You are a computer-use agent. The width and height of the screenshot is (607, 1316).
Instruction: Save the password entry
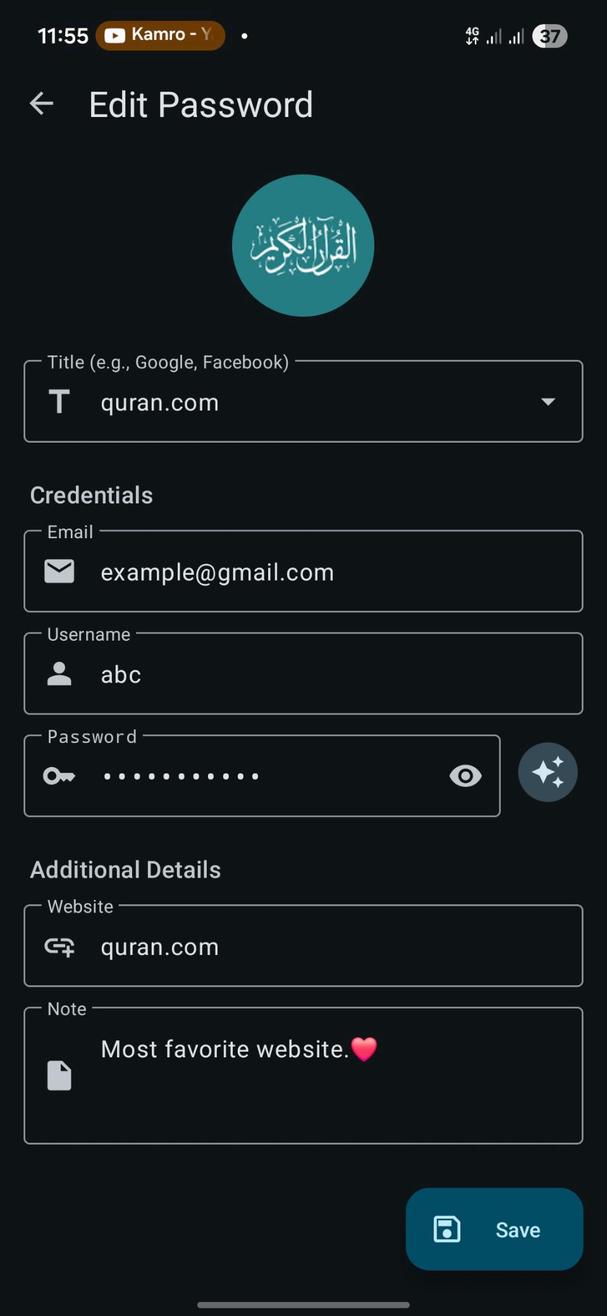coord(494,1229)
